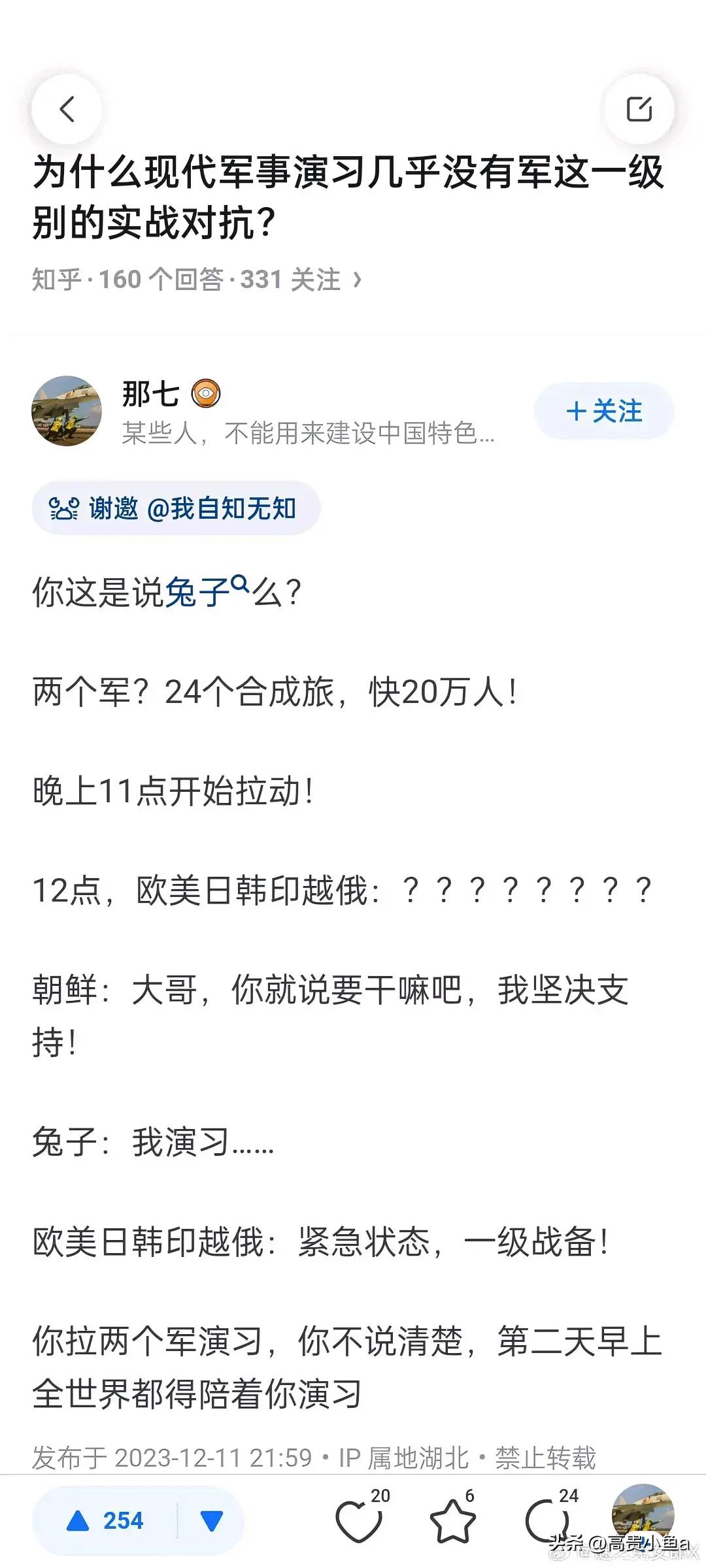Downvote this answer
The height and width of the screenshot is (1568, 706).
pyautogui.click(x=211, y=1521)
